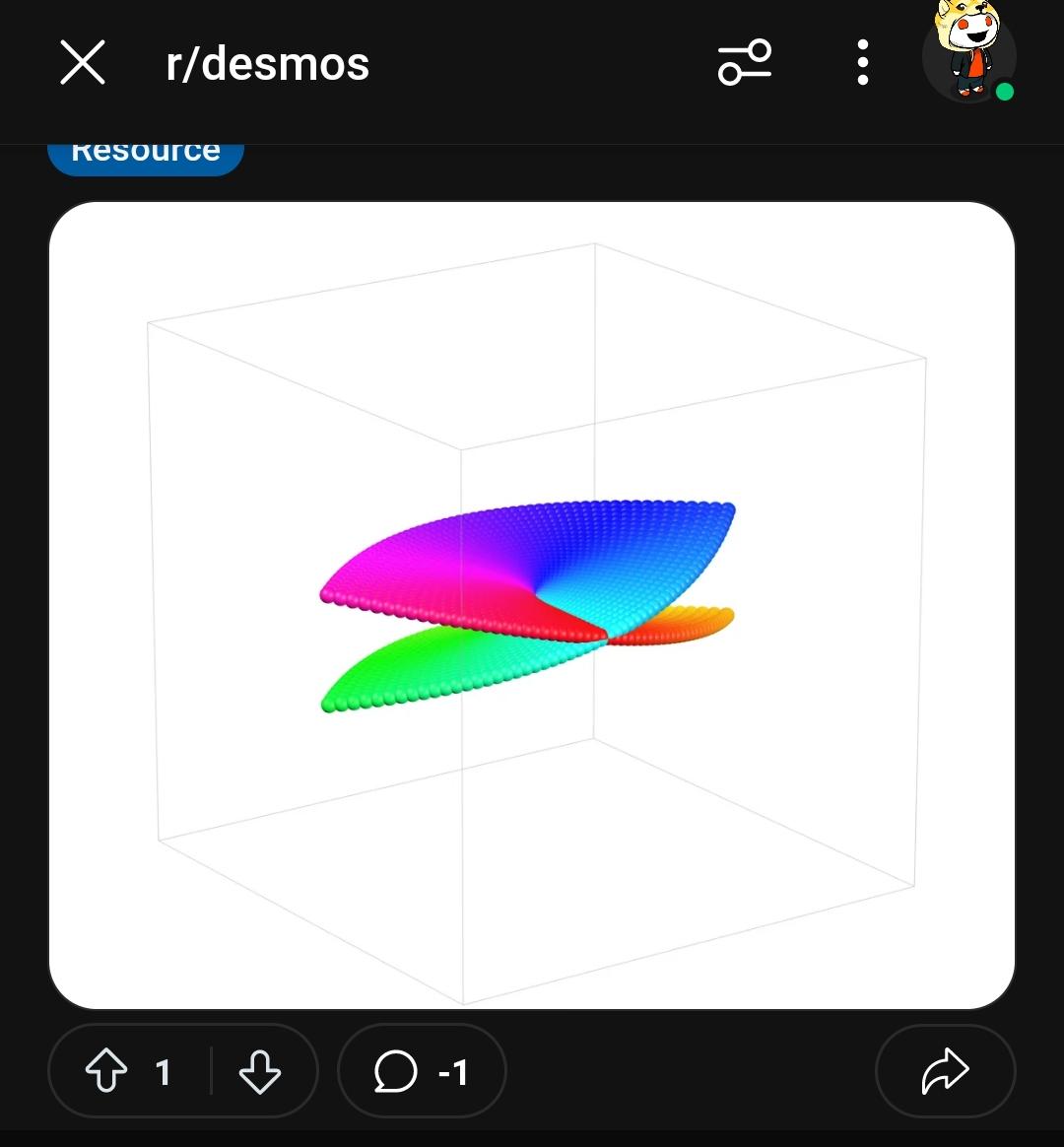Toggle your upvote on this post
1064x1147 pixels.
(108, 1071)
